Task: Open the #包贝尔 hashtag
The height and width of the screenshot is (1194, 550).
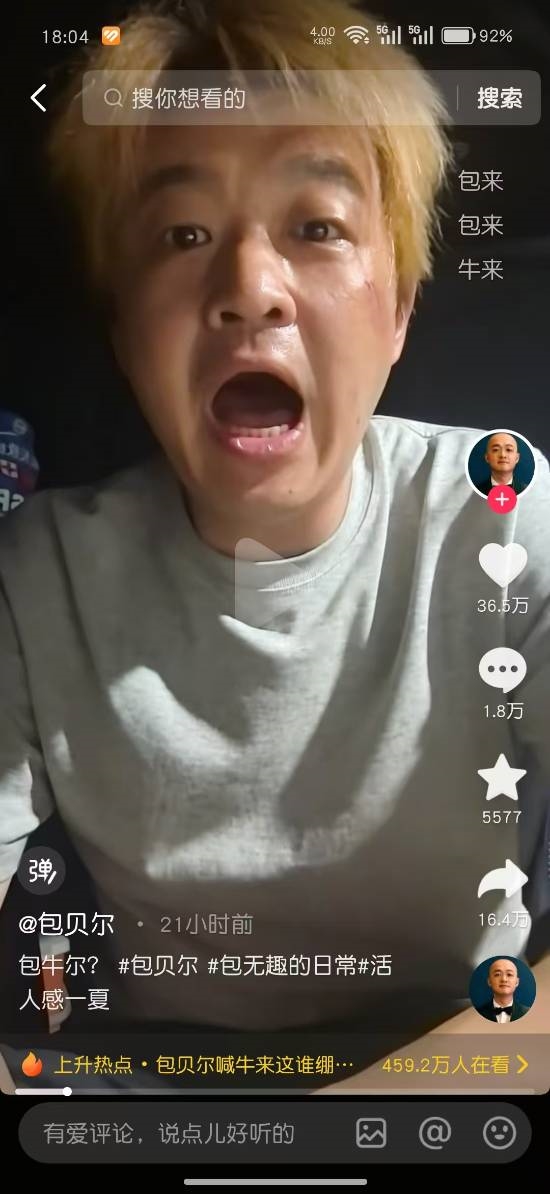Action: (158, 966)
